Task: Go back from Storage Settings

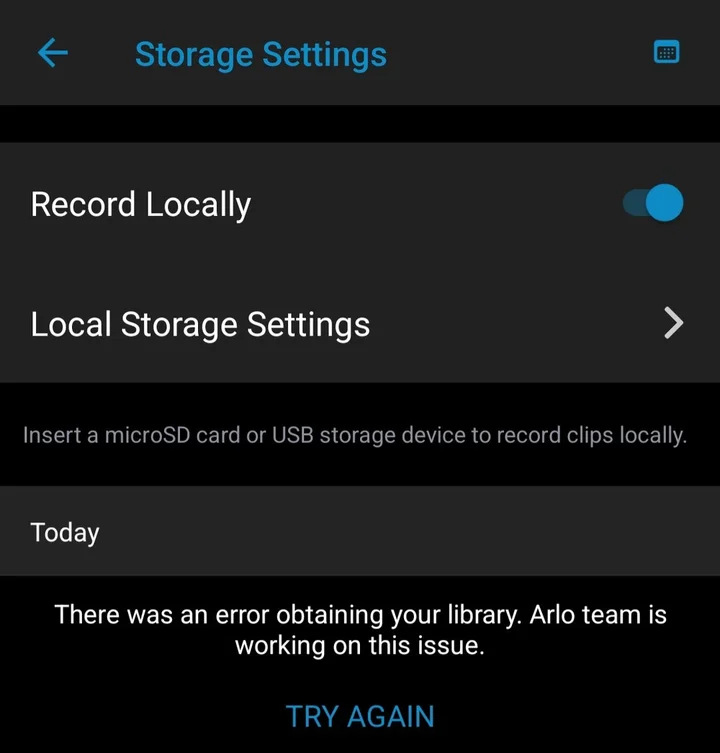Action: click(52, 53)
